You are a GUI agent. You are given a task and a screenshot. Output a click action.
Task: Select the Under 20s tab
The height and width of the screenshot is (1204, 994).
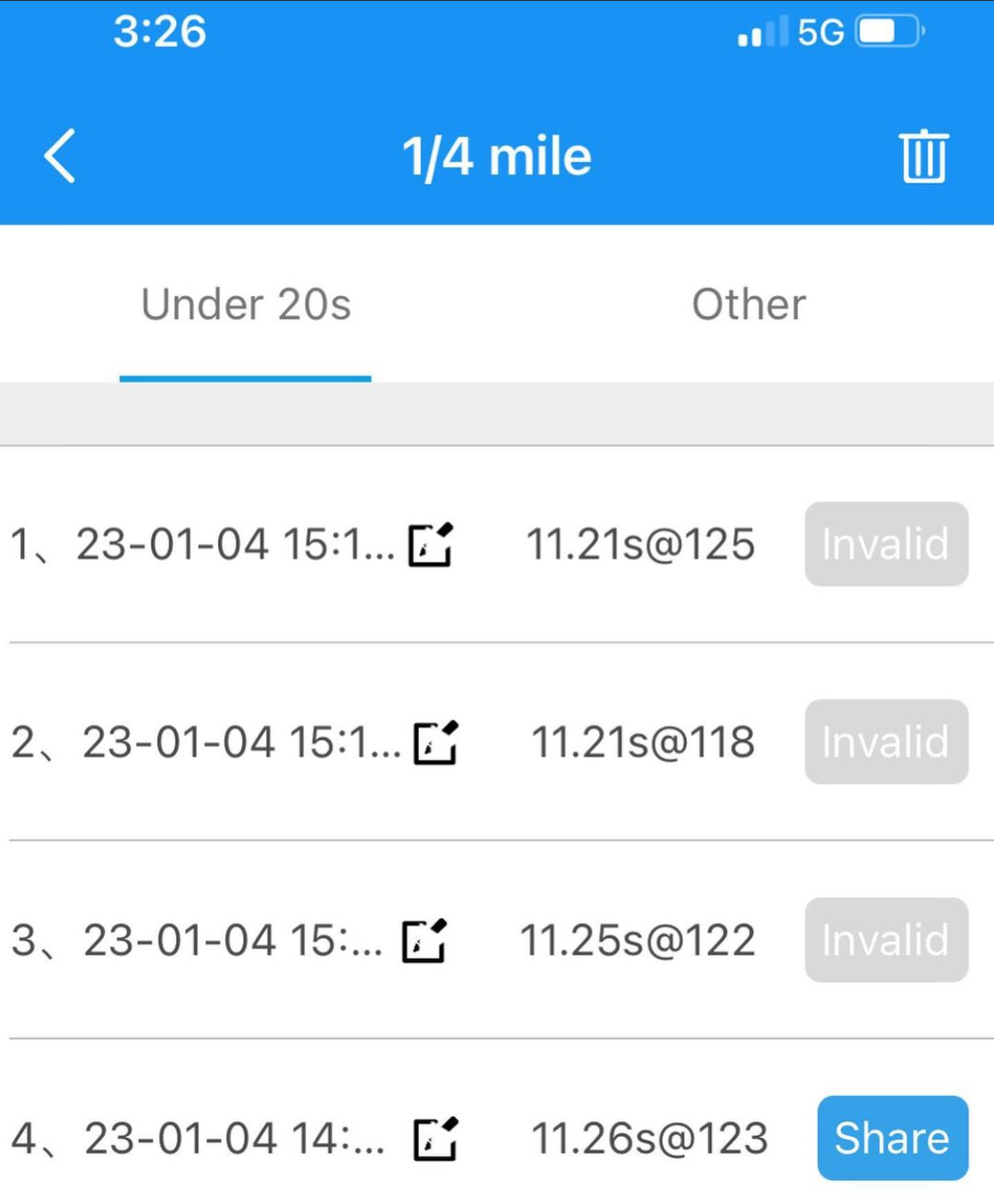246,305
